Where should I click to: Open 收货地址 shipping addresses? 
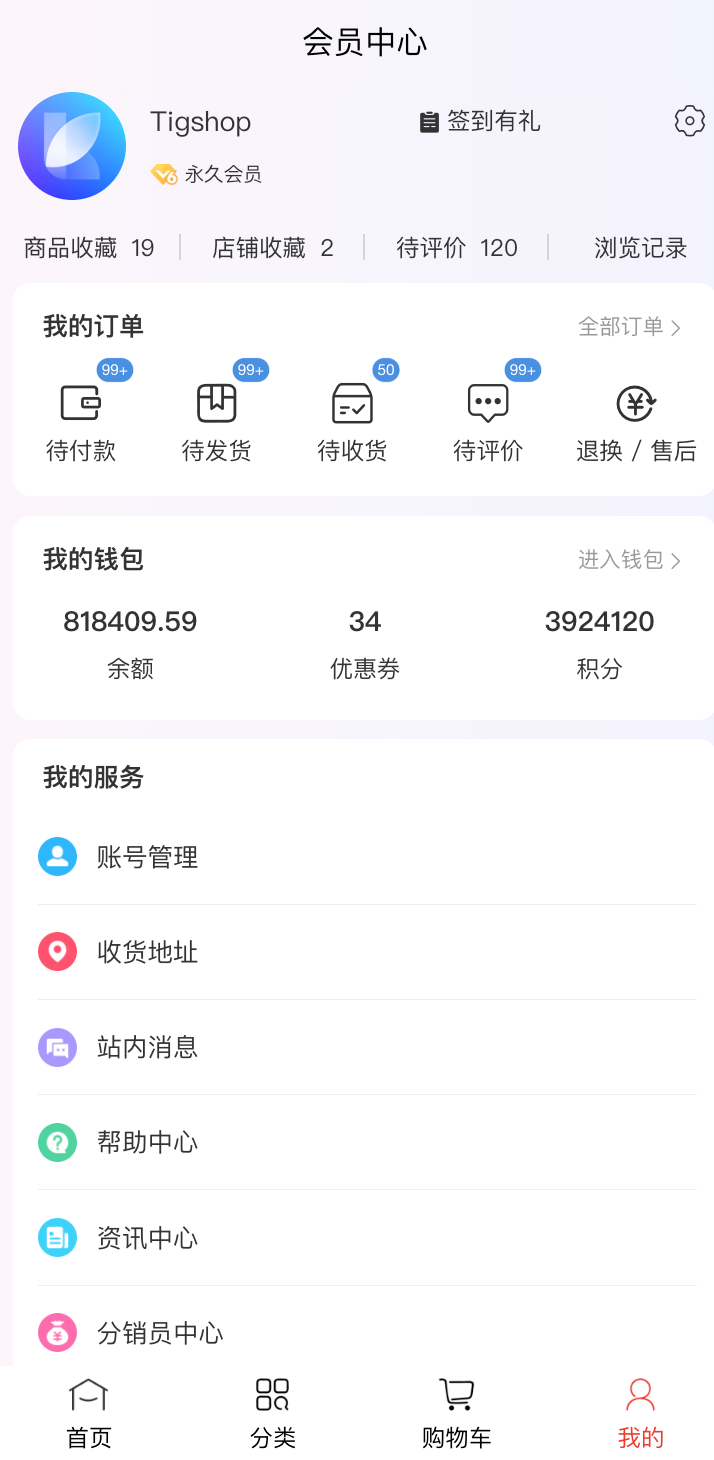pyautogui.click(x=367, y=952)
